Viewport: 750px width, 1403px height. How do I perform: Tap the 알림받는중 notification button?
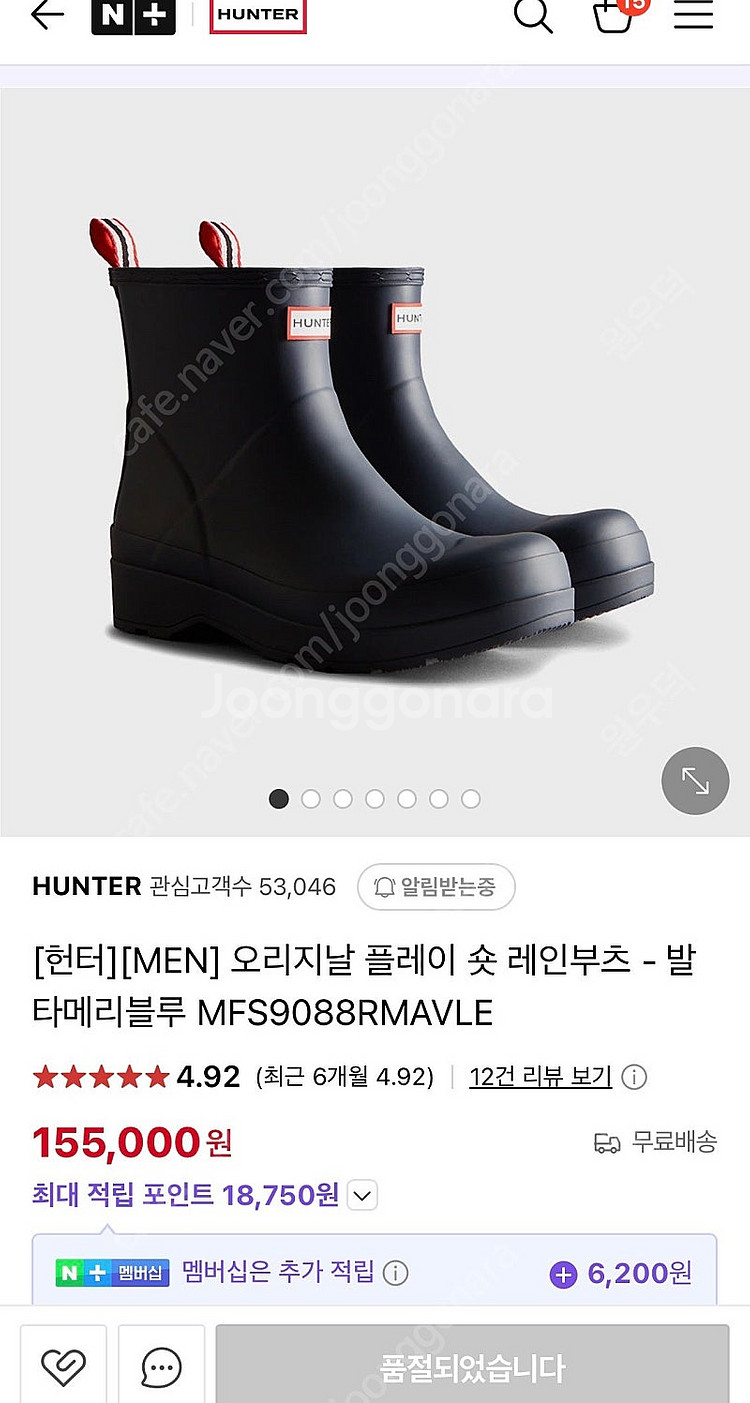[x=436, y=887]
